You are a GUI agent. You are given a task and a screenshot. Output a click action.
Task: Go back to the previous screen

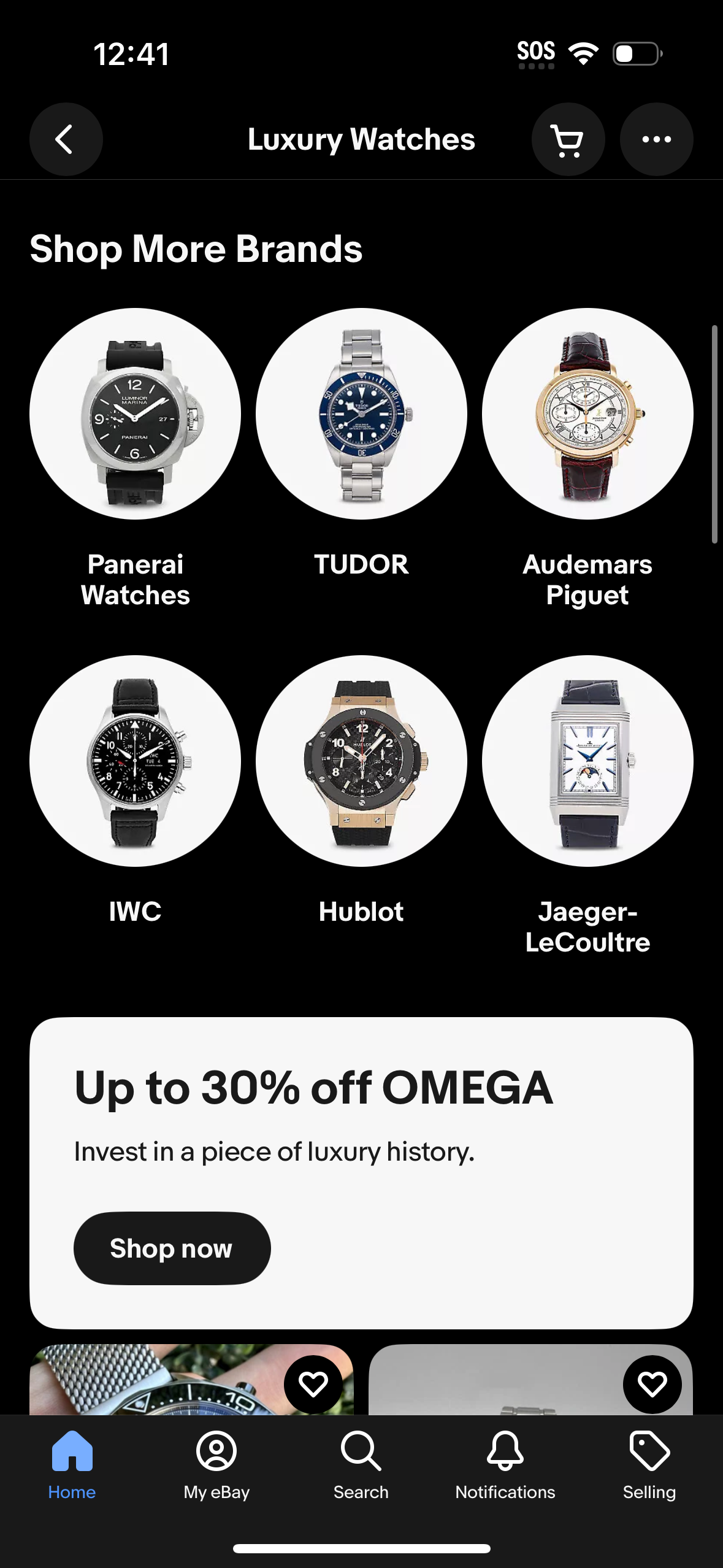[x=66, y=139]
